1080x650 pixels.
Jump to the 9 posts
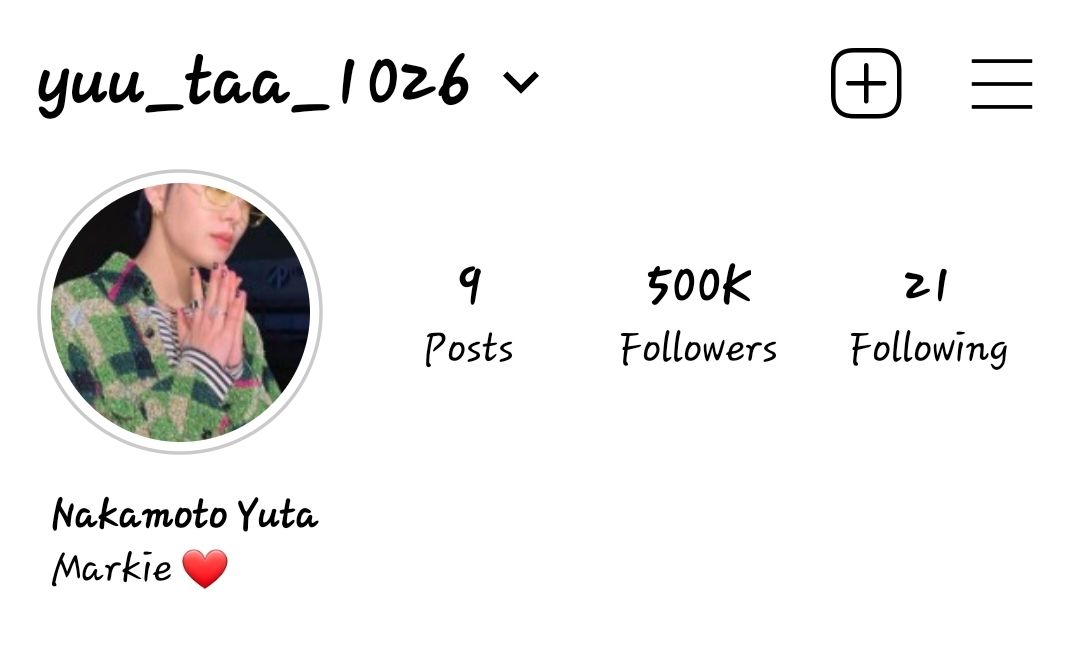coord(468,315)
